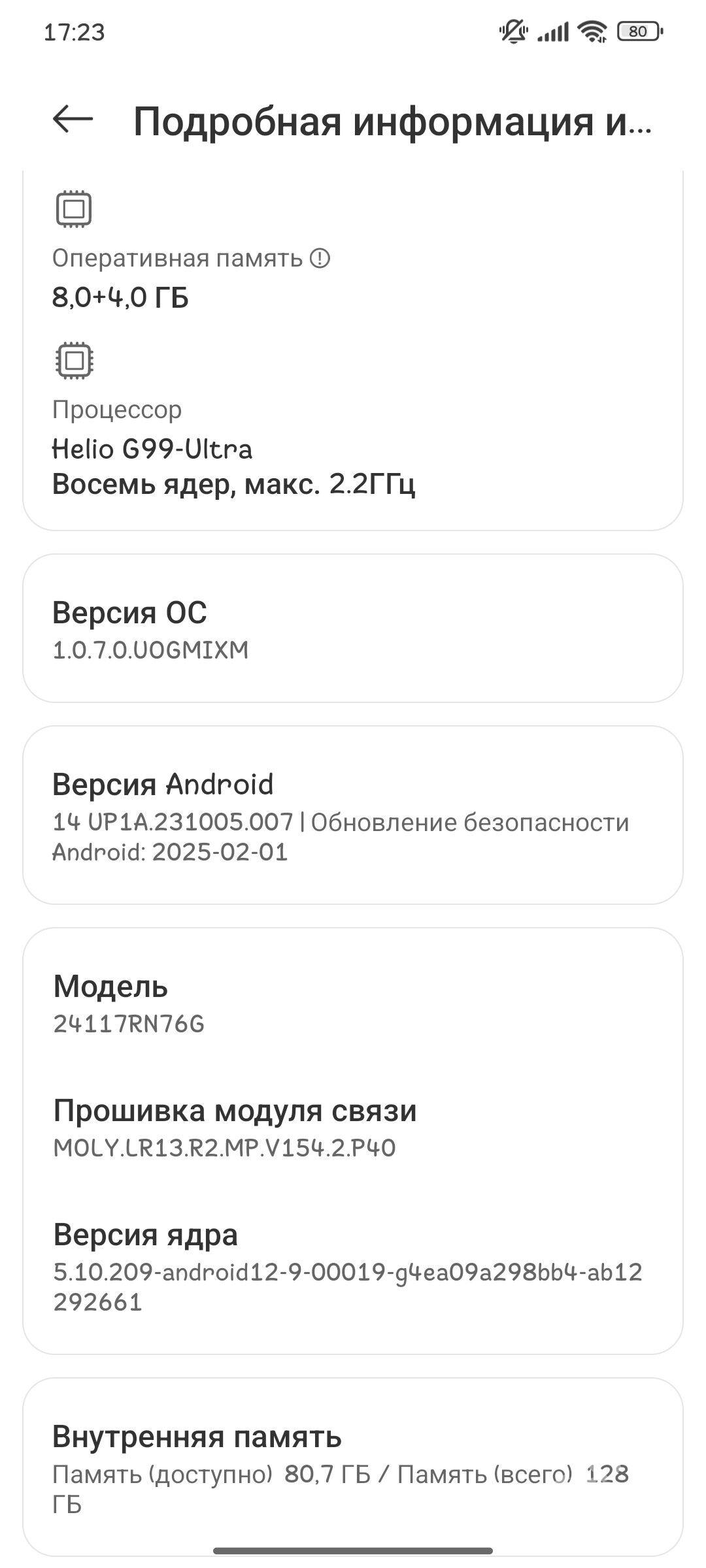The image size is (706, 1568).
Task: Expand the Версия ОС section
Action: 353,630
